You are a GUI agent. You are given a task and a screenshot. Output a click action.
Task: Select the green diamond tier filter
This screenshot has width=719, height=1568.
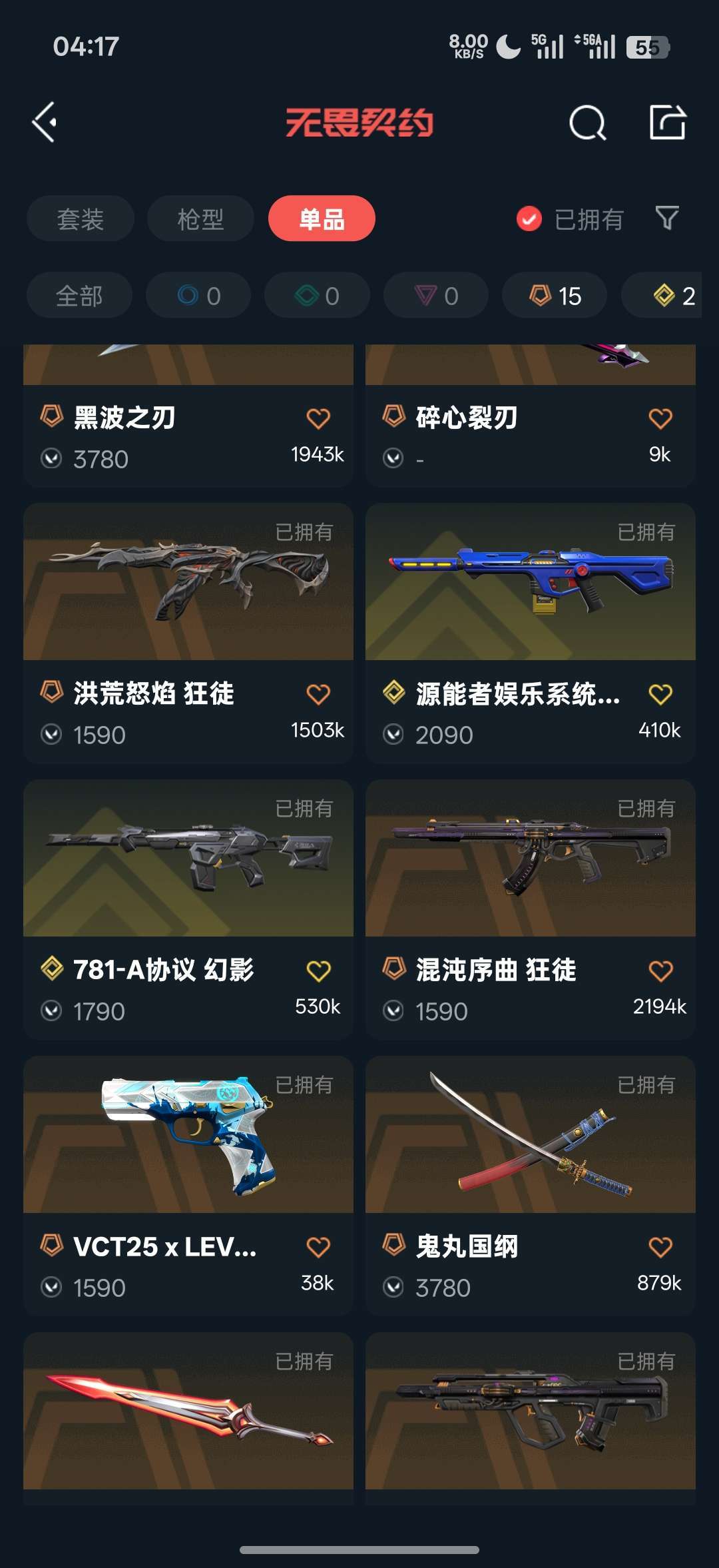tap(316, 295)
